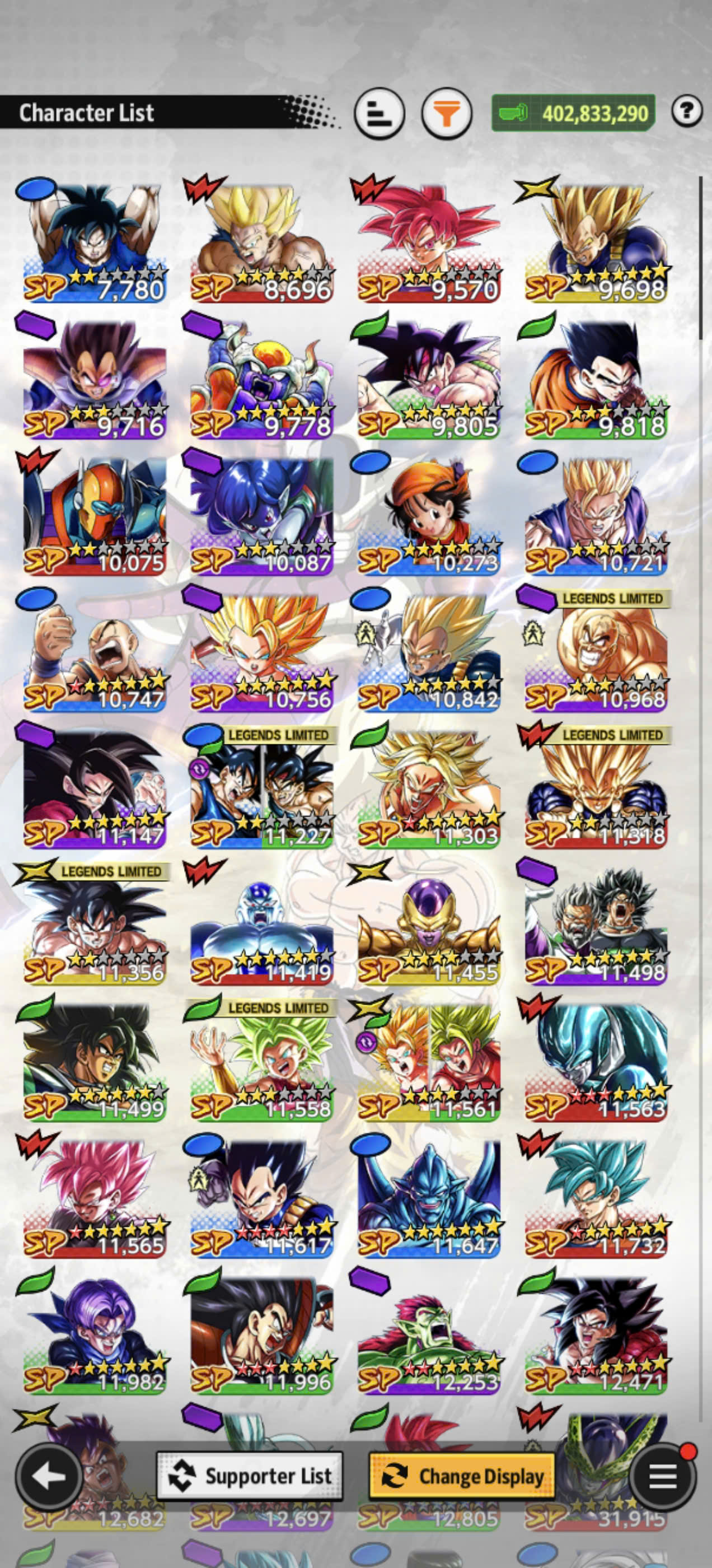
Task: Tap Change Display button
Action: [x=462, y=1476]
